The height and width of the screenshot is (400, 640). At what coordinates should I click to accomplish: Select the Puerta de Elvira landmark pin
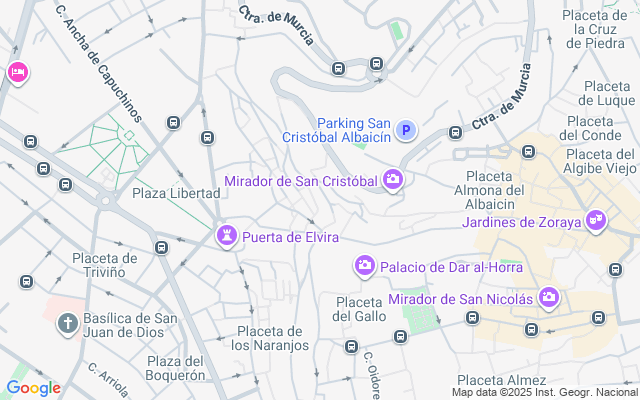point(227,237)
